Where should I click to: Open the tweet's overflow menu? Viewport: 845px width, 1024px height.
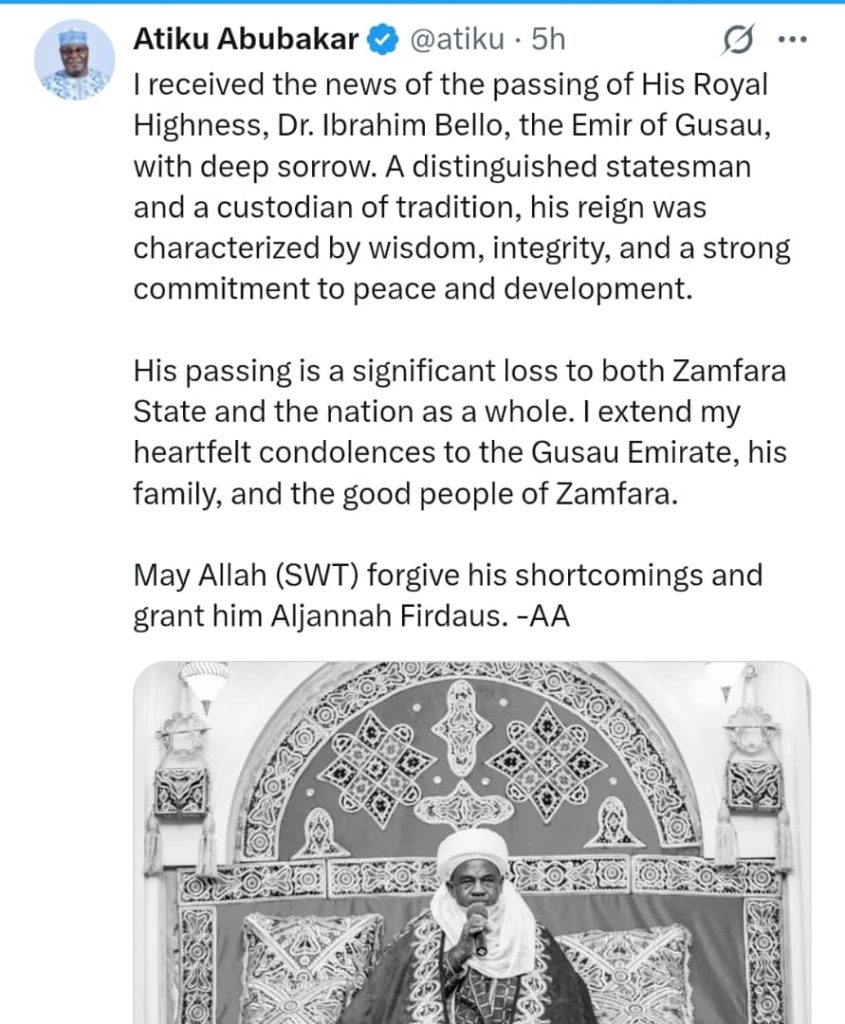pos(792,40)
